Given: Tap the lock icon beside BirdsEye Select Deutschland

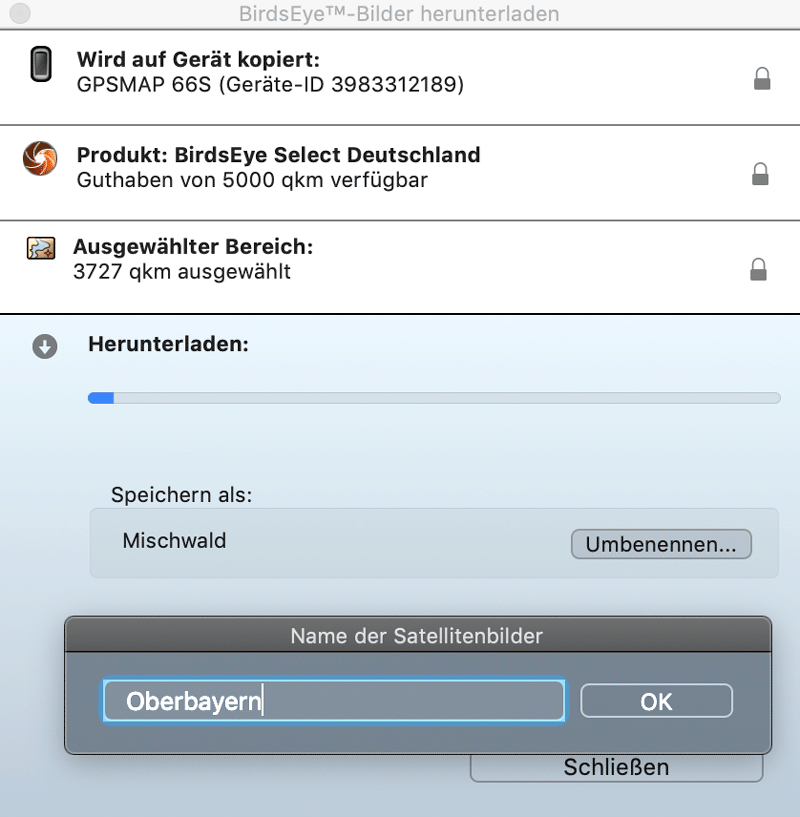Looking at the screenshot, I should coord(760,174).
